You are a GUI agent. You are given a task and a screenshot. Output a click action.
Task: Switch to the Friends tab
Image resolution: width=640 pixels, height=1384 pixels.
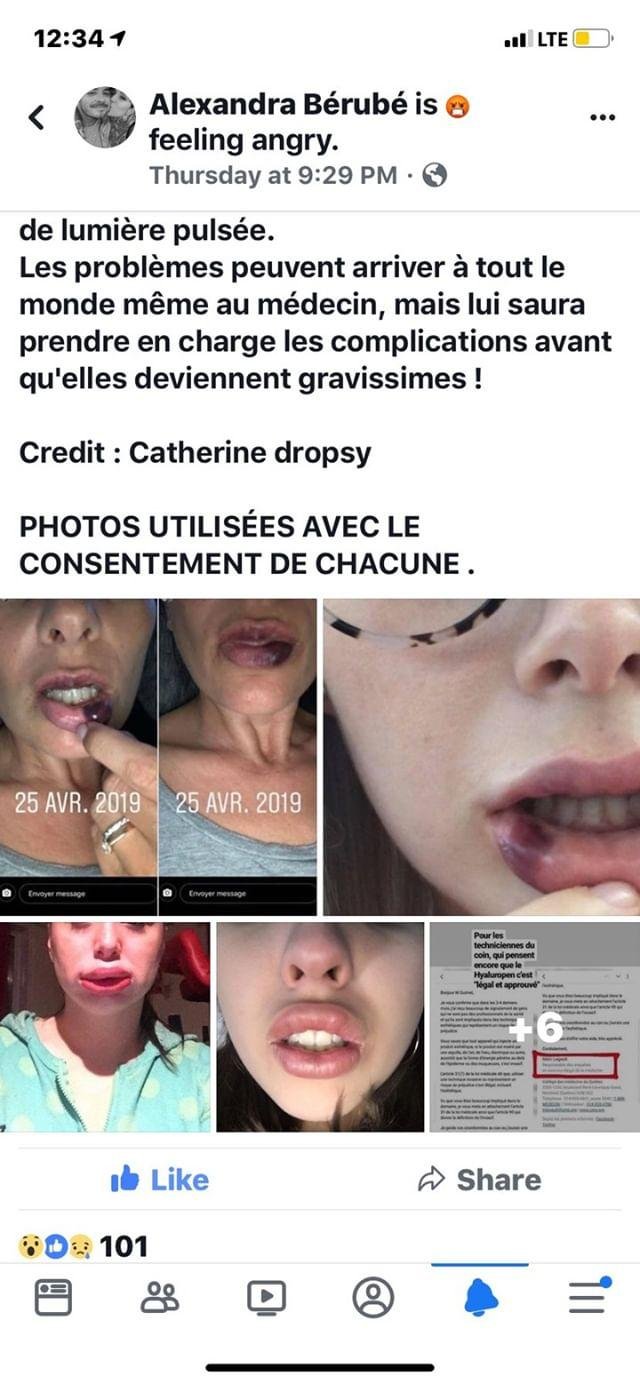159,1298
